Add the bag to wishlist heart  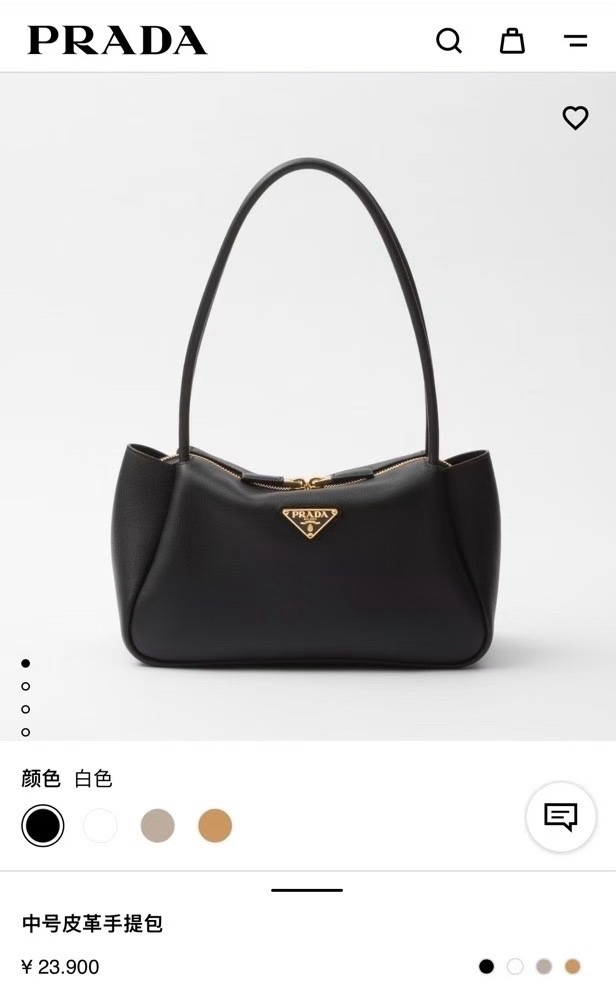[x=575, y=118]
